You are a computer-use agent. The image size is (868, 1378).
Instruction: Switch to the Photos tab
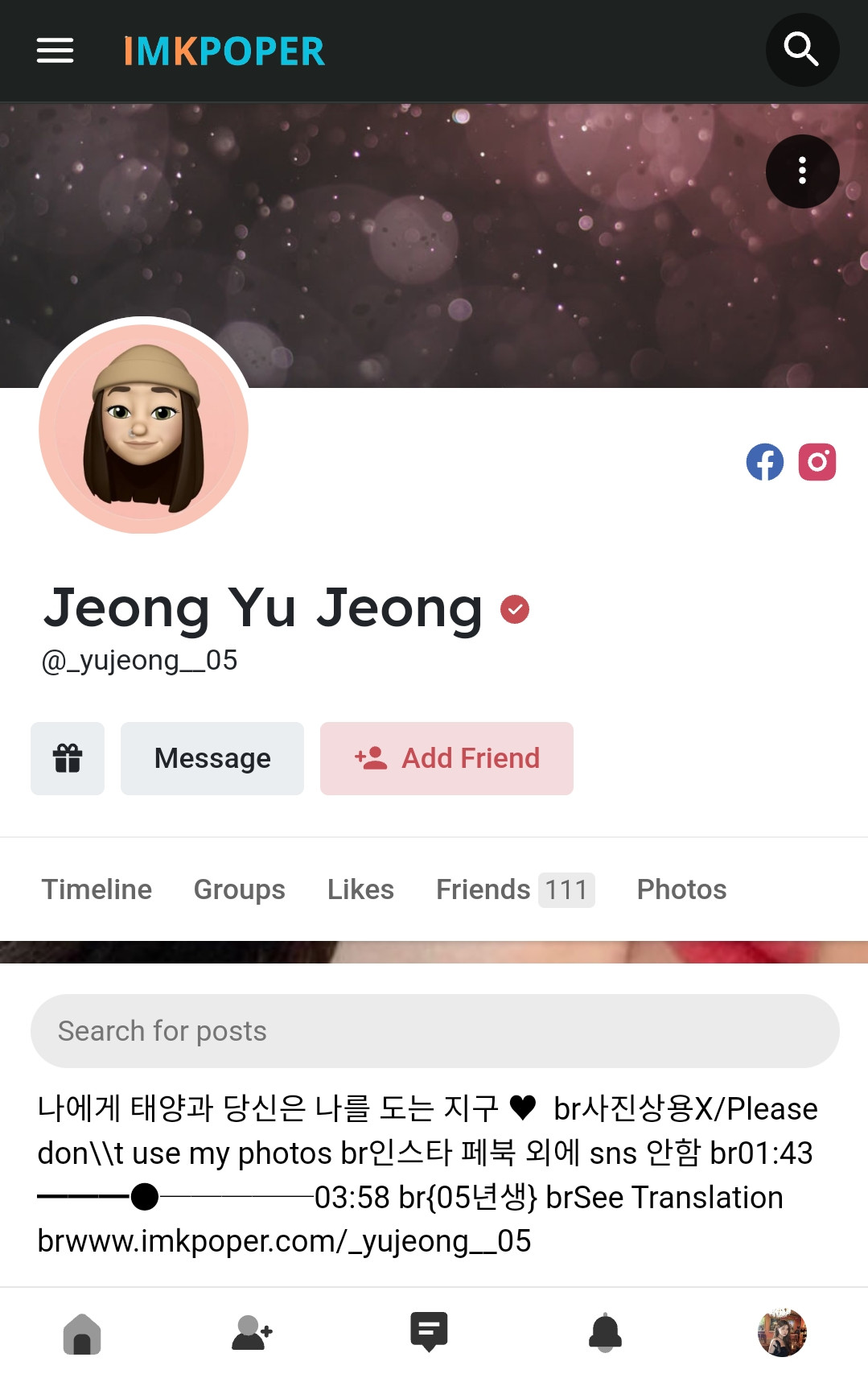coord(681,889)
